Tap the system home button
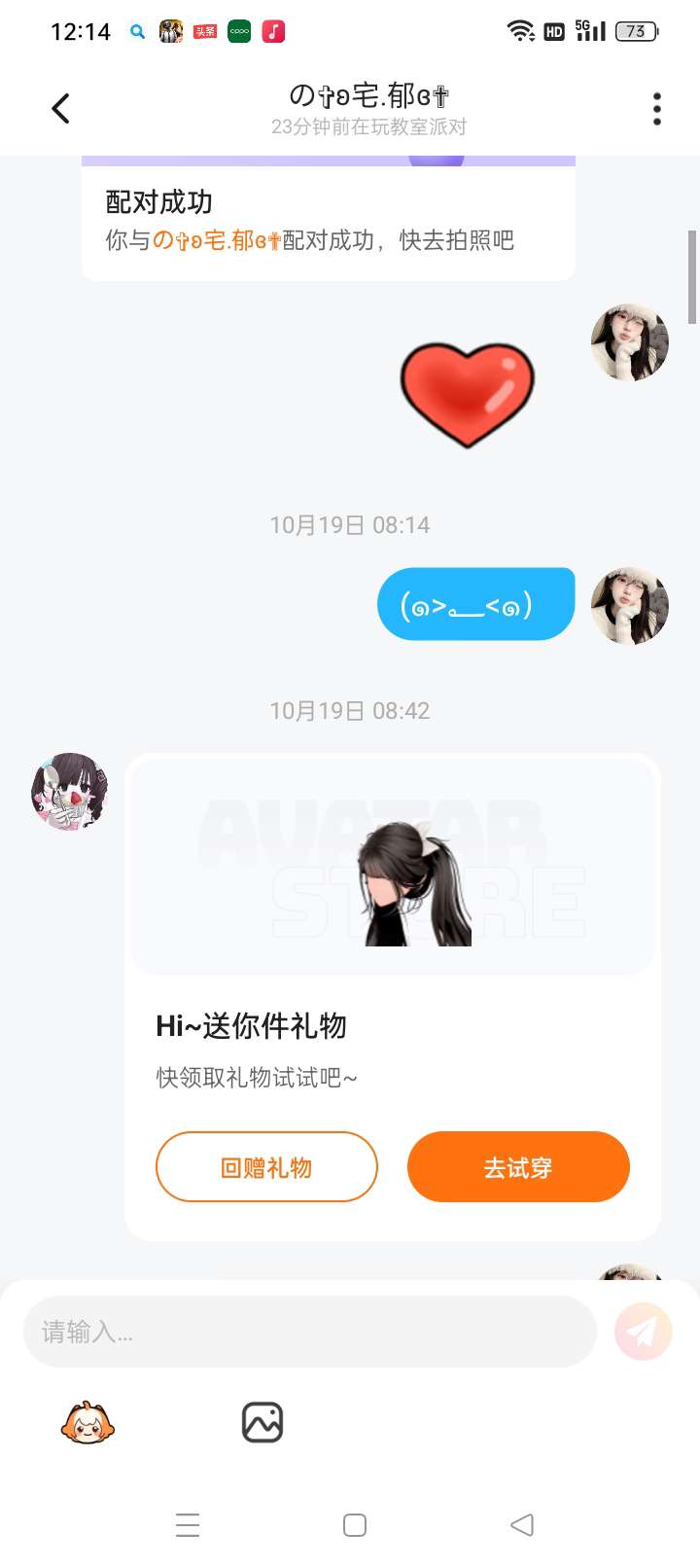The image size is (700, 1568). (355, 1525)
